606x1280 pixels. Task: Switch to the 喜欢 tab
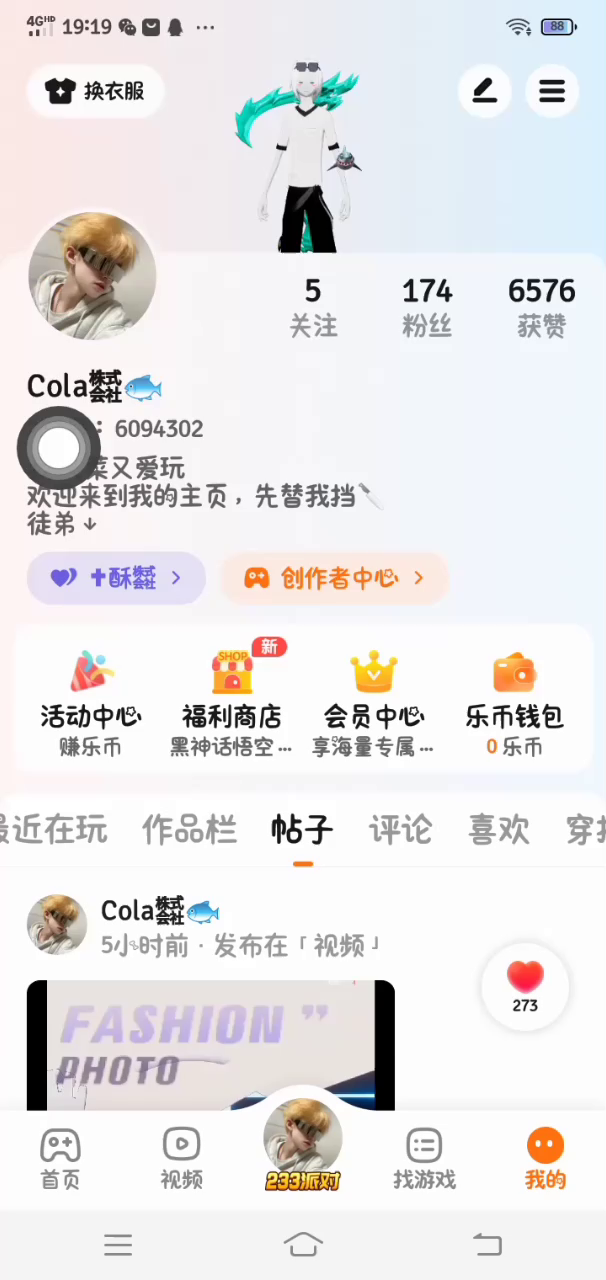[499, 830]
